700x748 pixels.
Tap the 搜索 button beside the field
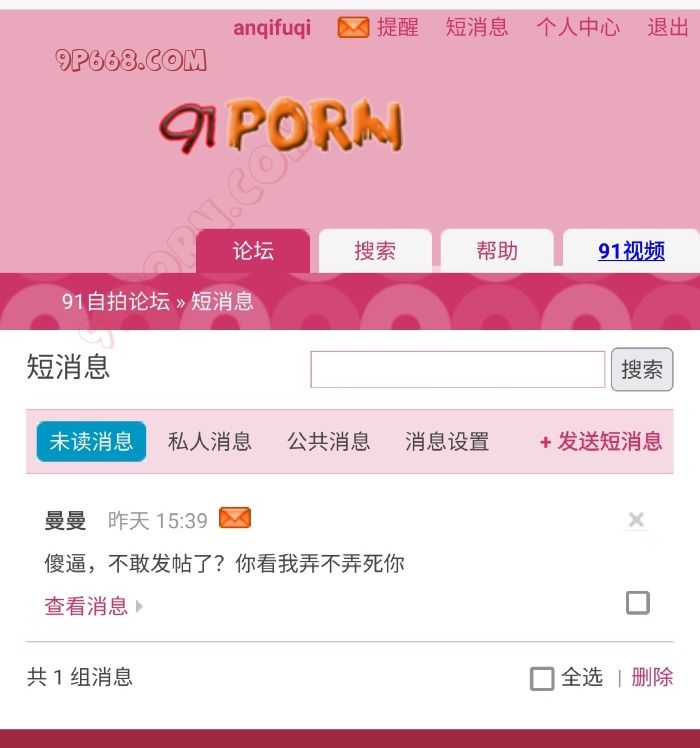click(x=642, y=369)
